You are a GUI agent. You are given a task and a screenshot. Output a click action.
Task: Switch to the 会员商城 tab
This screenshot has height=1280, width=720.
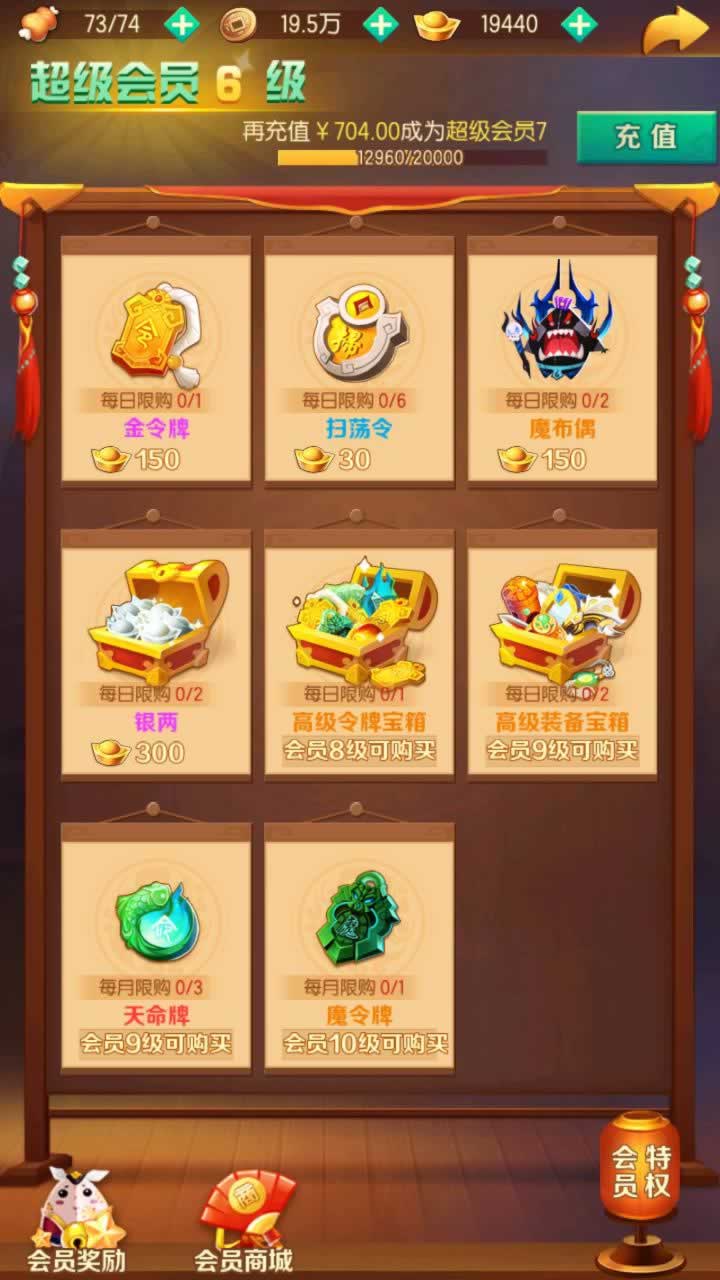coord(243,1222)
